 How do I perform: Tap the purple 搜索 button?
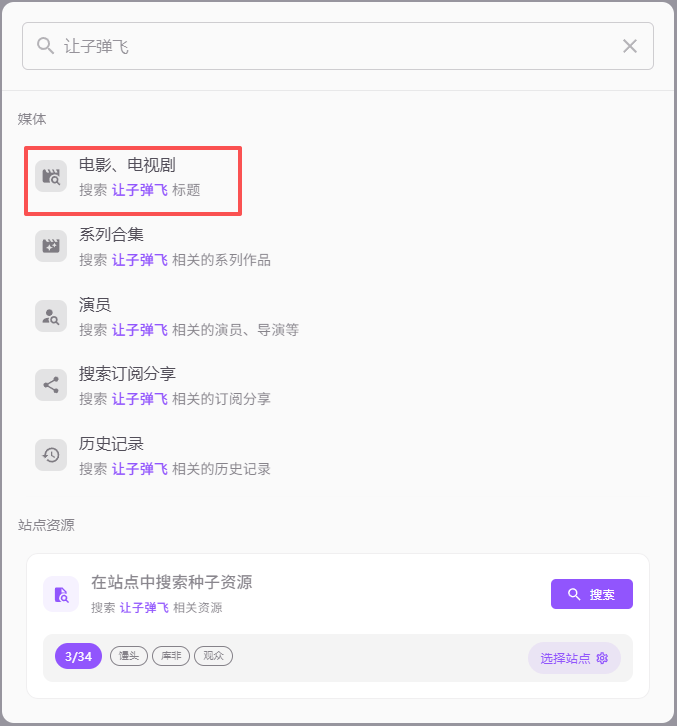(591, 594)
